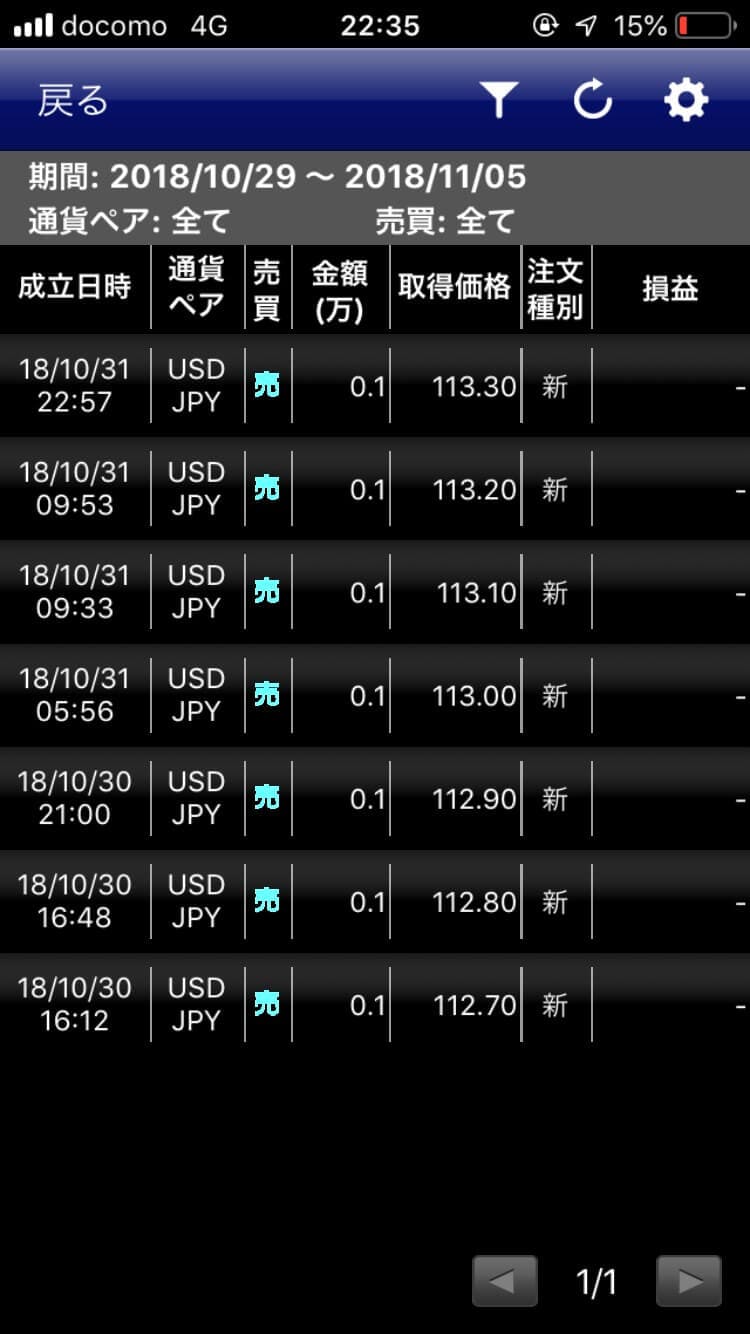
Task: Open the 18/10/31 05:56 trade at 113.00
Action: pos(375,694)
